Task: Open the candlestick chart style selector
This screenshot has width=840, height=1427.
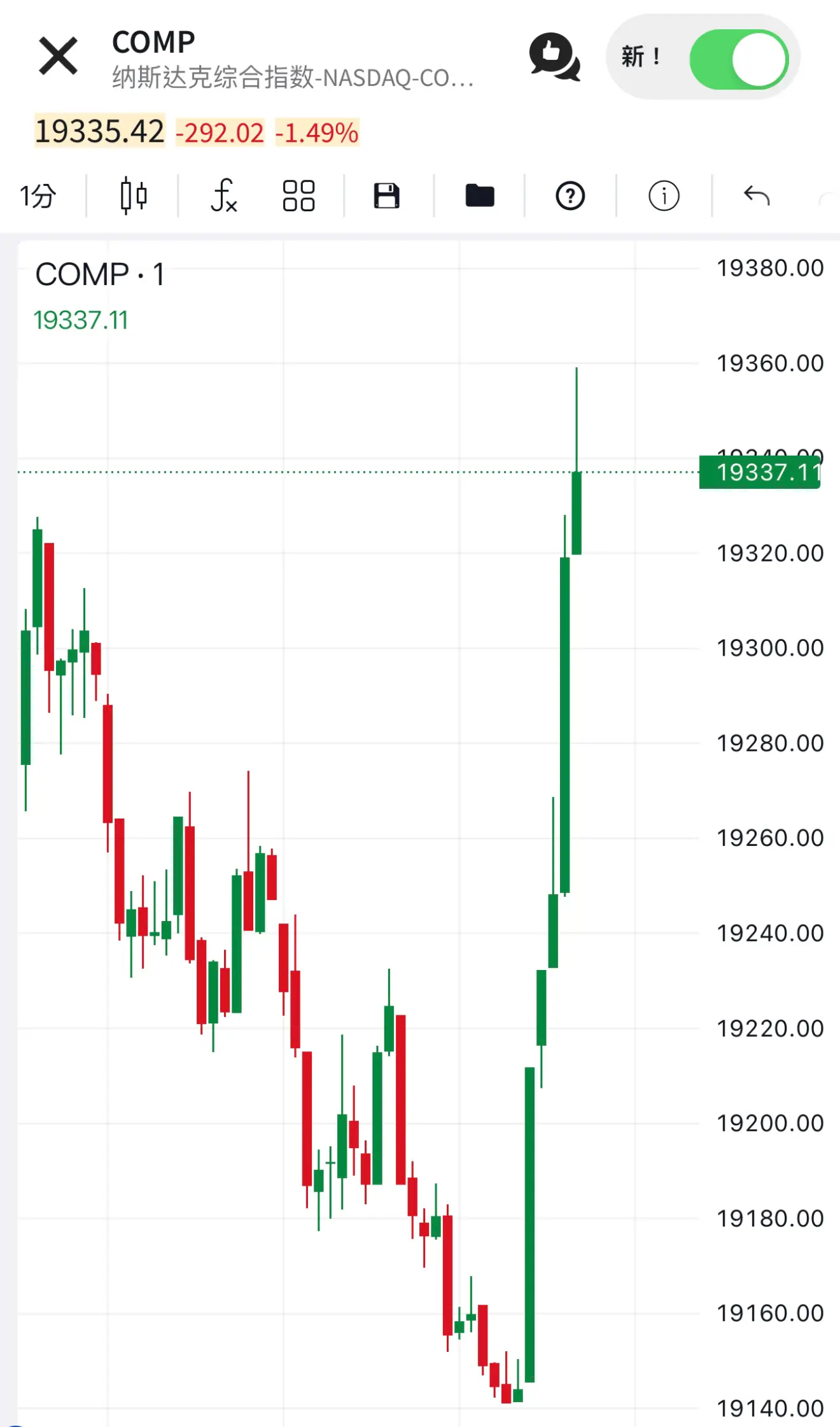Action: (133, 195)
